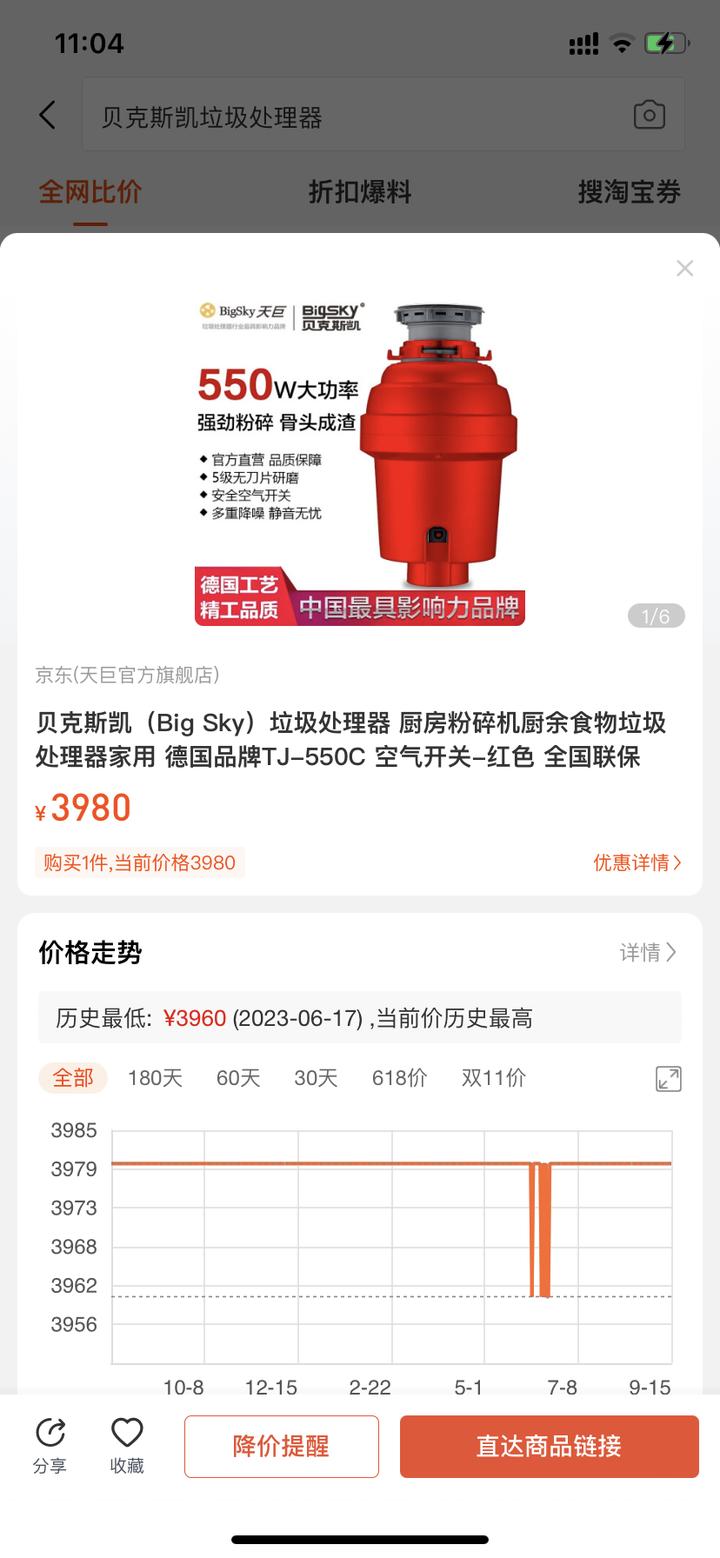Switch to the 折扣爆料 tab

[361, 193]
